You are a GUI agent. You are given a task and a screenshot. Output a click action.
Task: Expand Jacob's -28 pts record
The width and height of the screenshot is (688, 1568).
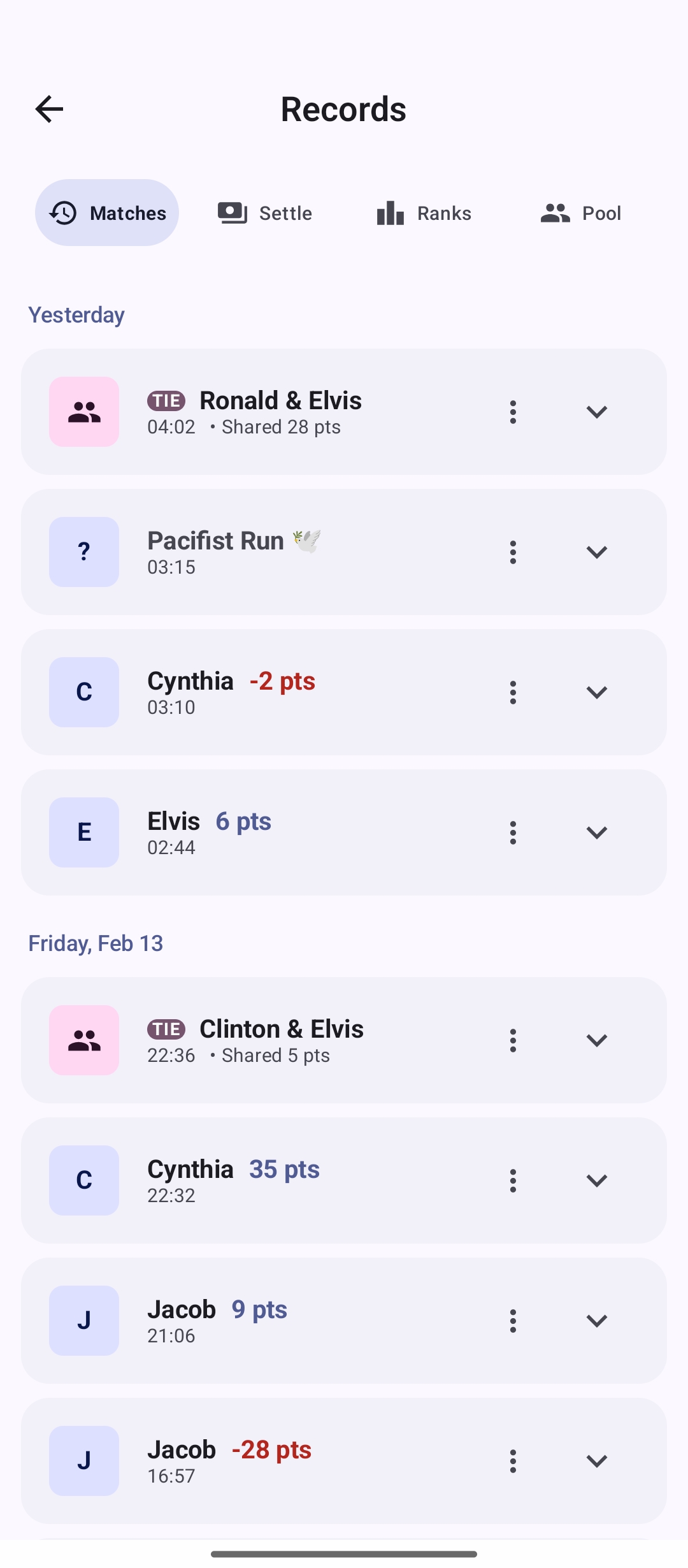pos(597,1461)
